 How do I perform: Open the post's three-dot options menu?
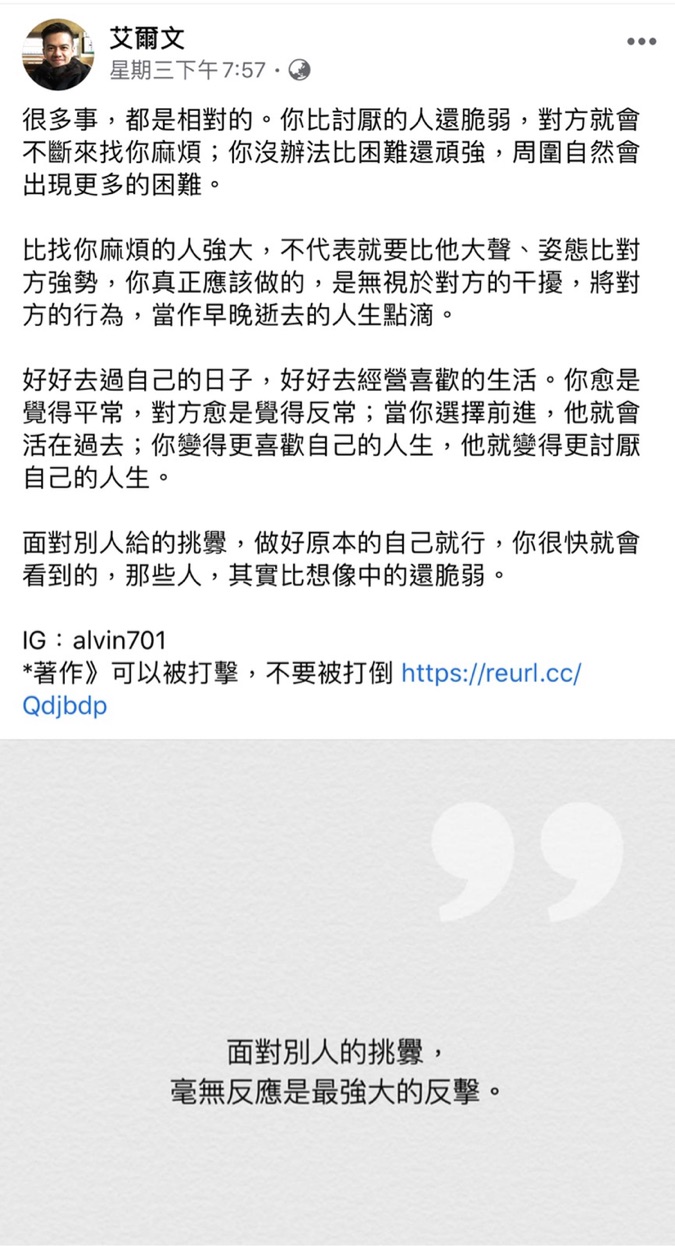tap(641, 42)
